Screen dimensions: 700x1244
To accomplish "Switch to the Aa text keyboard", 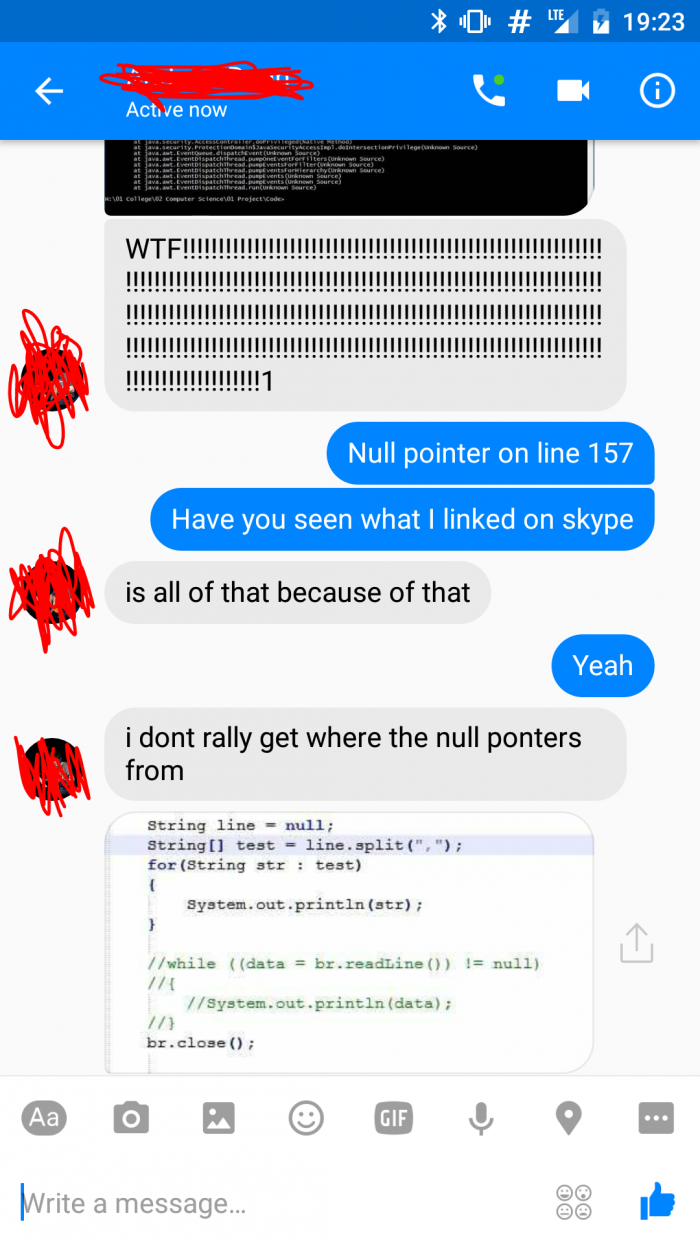I will (x=44, y=1118).
